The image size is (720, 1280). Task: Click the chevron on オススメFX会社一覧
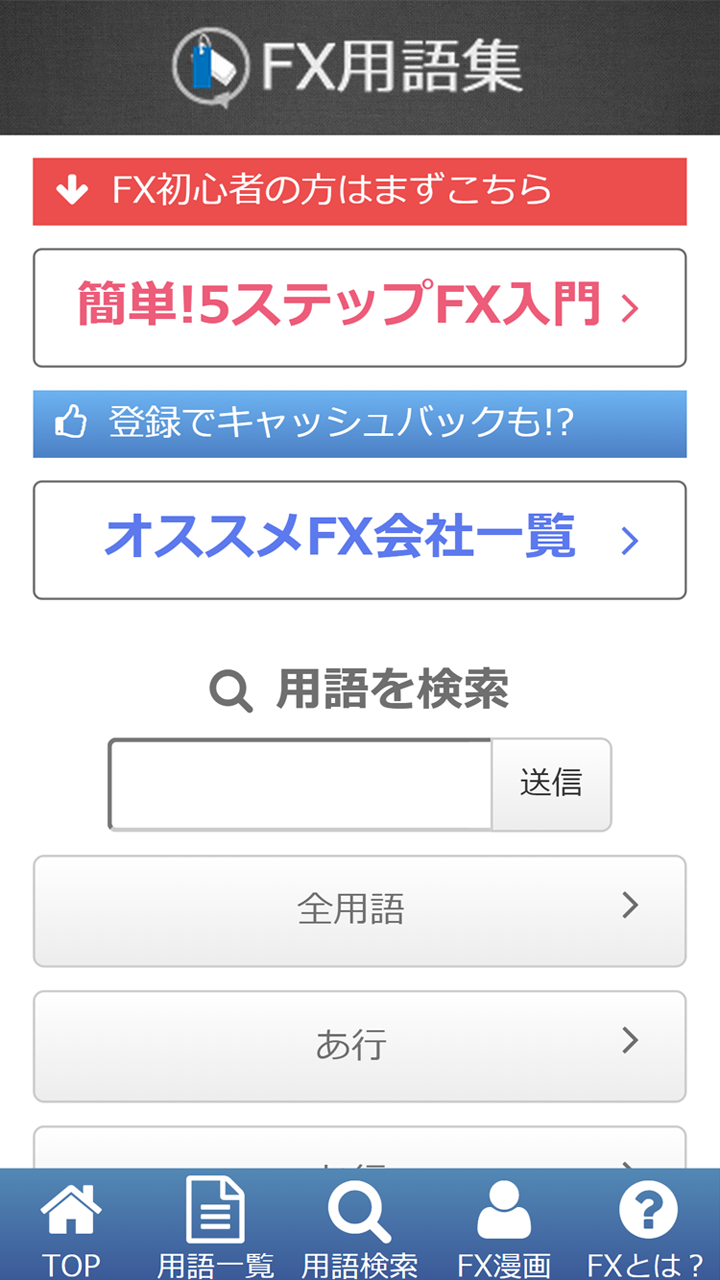(x=630, y=540)
